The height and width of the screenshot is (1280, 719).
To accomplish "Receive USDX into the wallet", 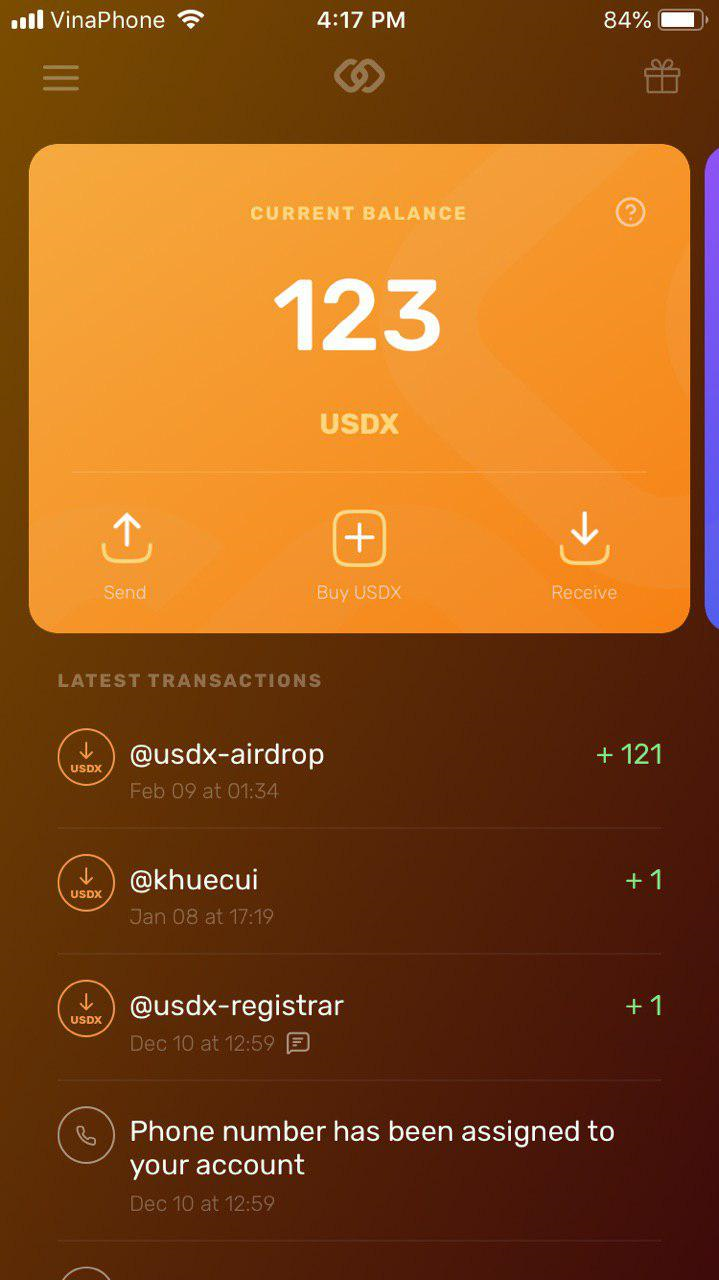I will click(x=584, y=555).
